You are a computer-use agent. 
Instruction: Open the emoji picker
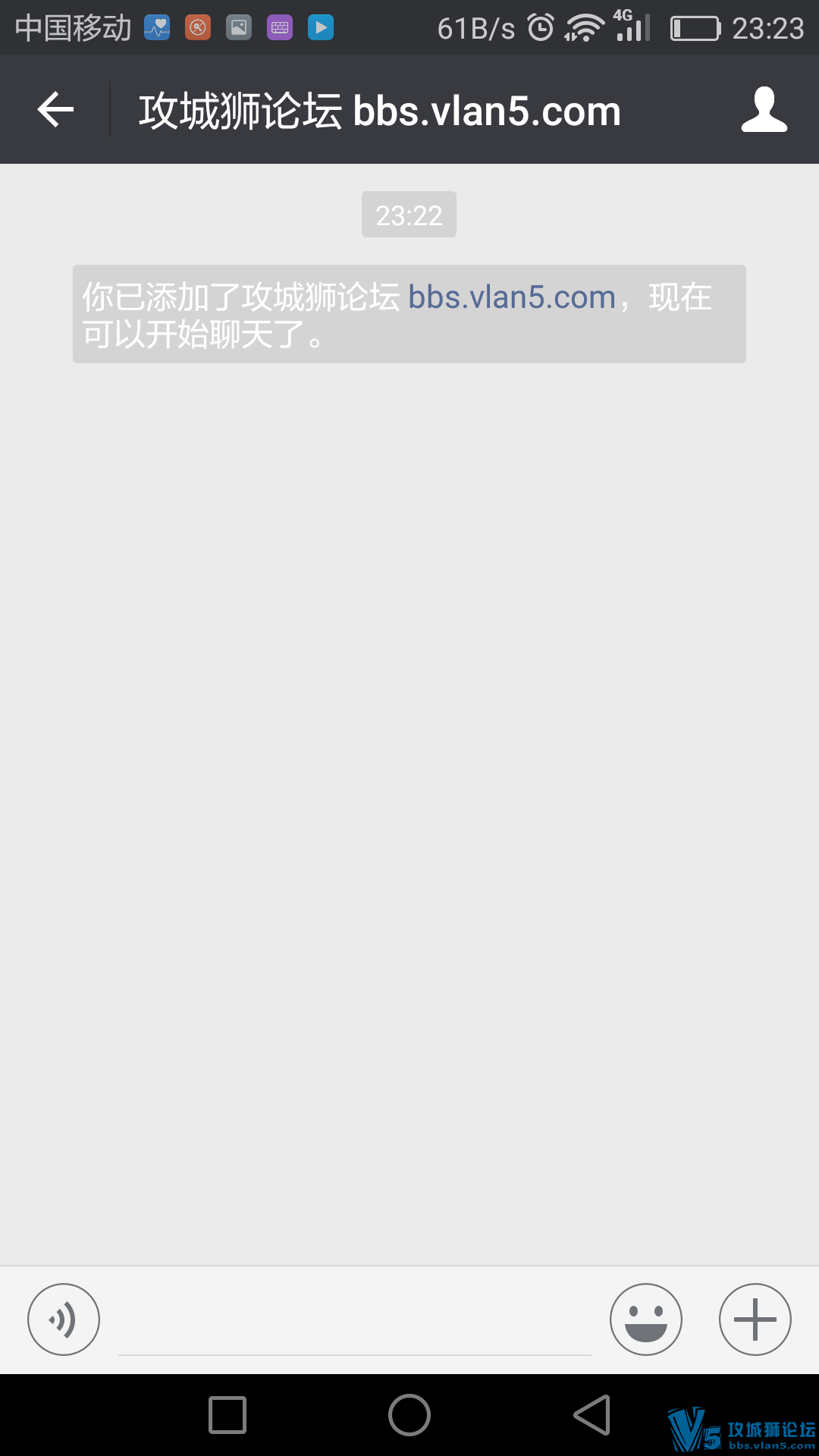click(646, 1319)
